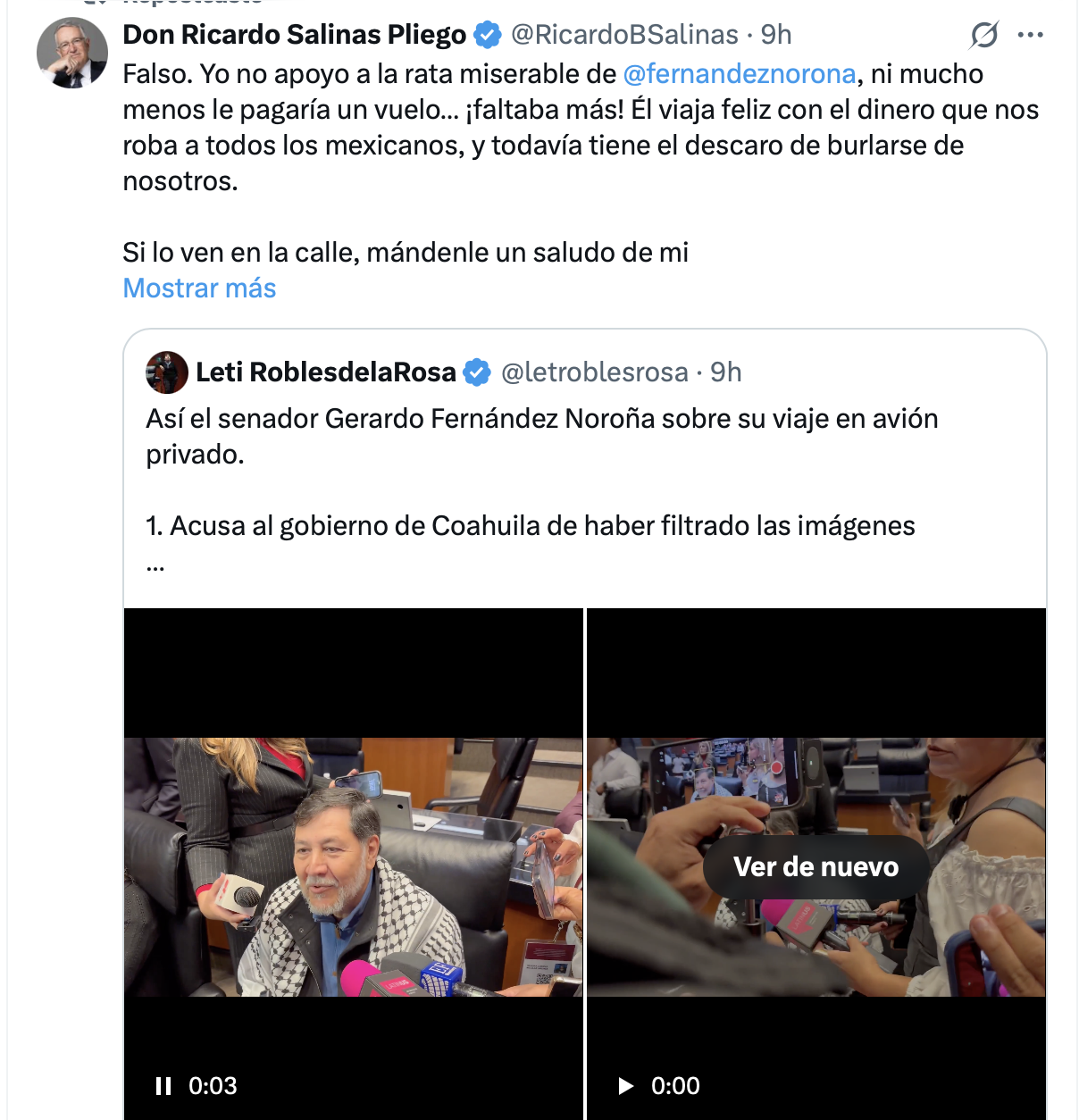
Task: Open the @fernandeznorona mention link
Action: tap(739, 74)
